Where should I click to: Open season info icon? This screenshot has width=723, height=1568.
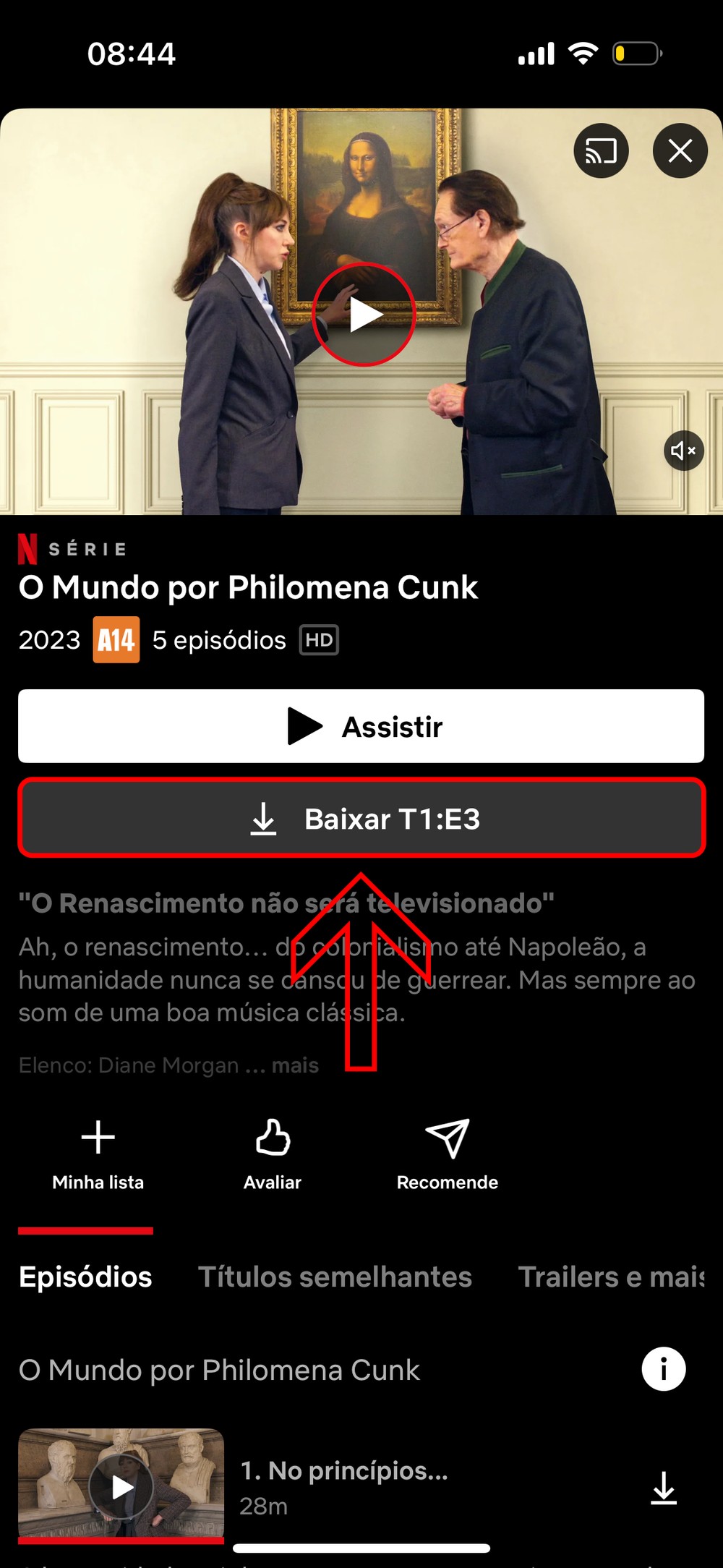click(x=663, y=1369)
